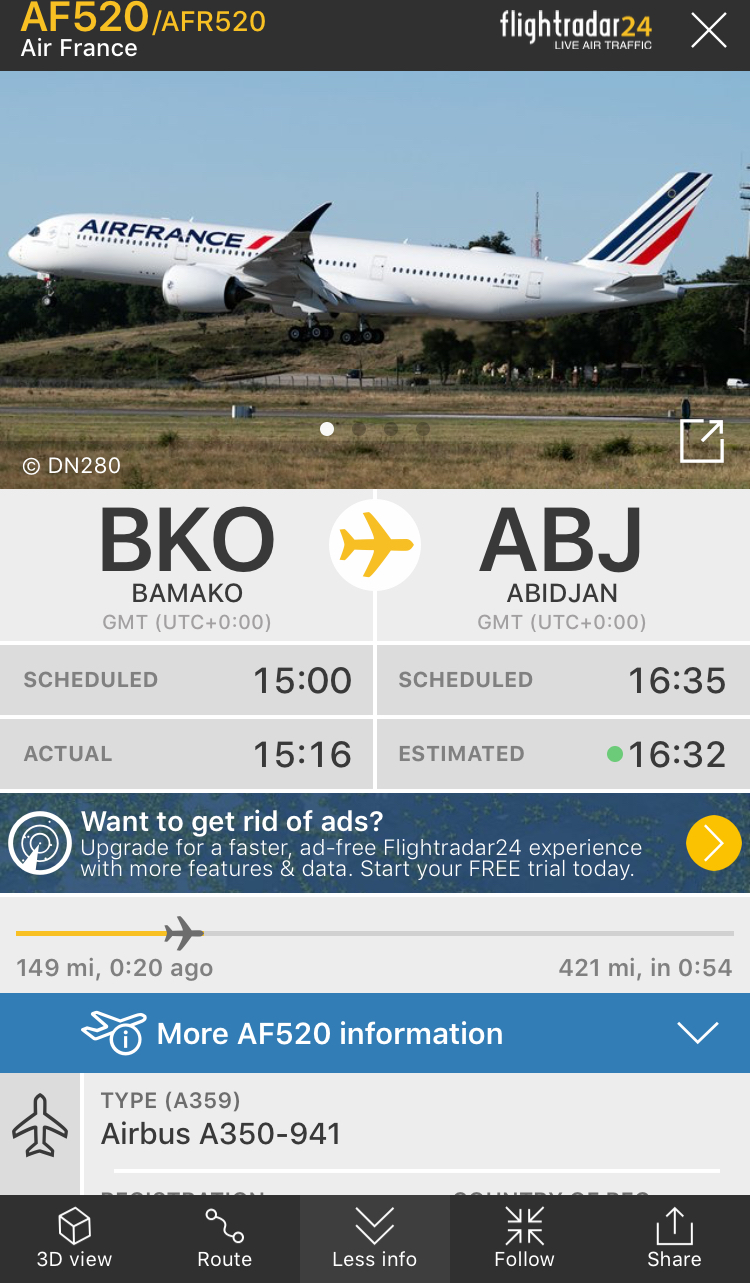Select the second photo indicator dot
The image size is (750, 1283).
point(359,429)
